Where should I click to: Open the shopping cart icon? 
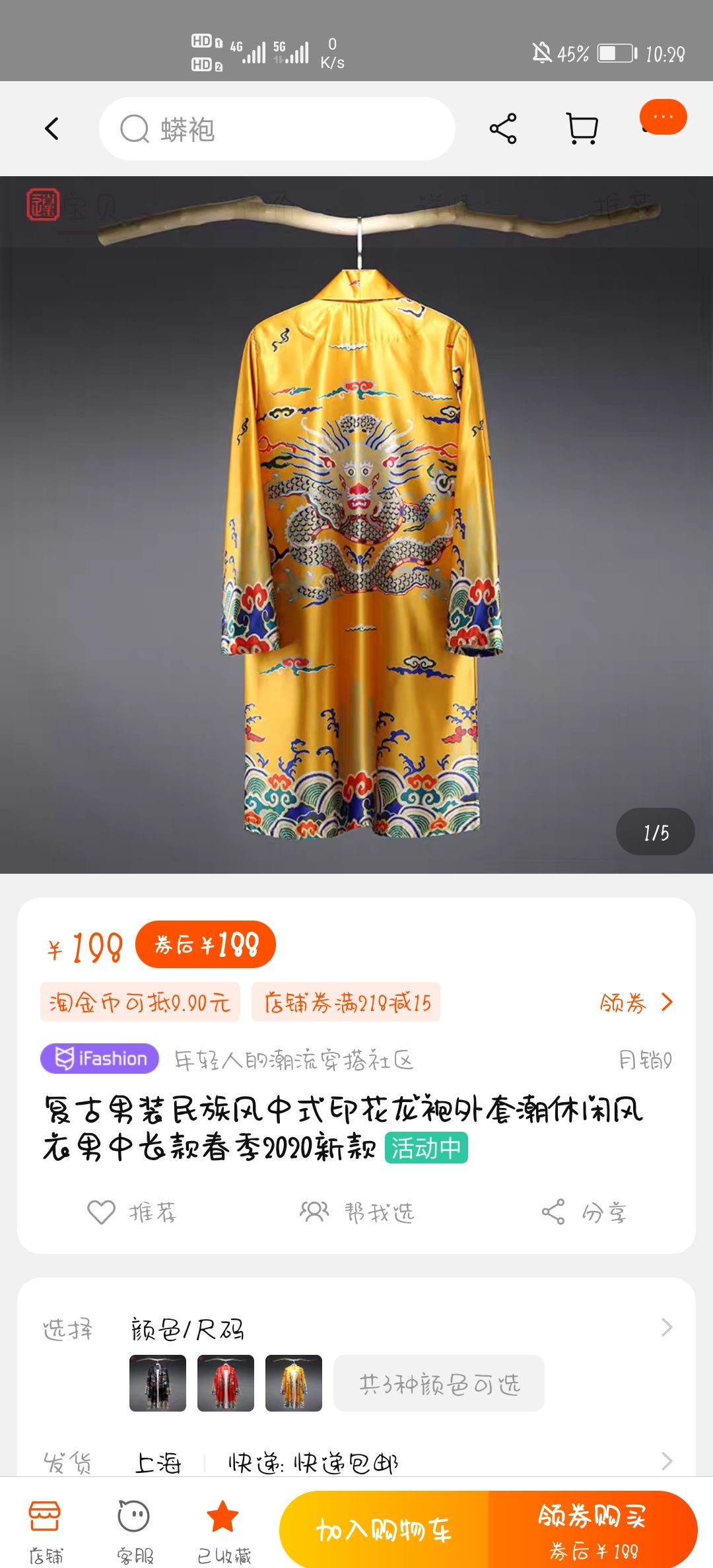pos(581,127)
